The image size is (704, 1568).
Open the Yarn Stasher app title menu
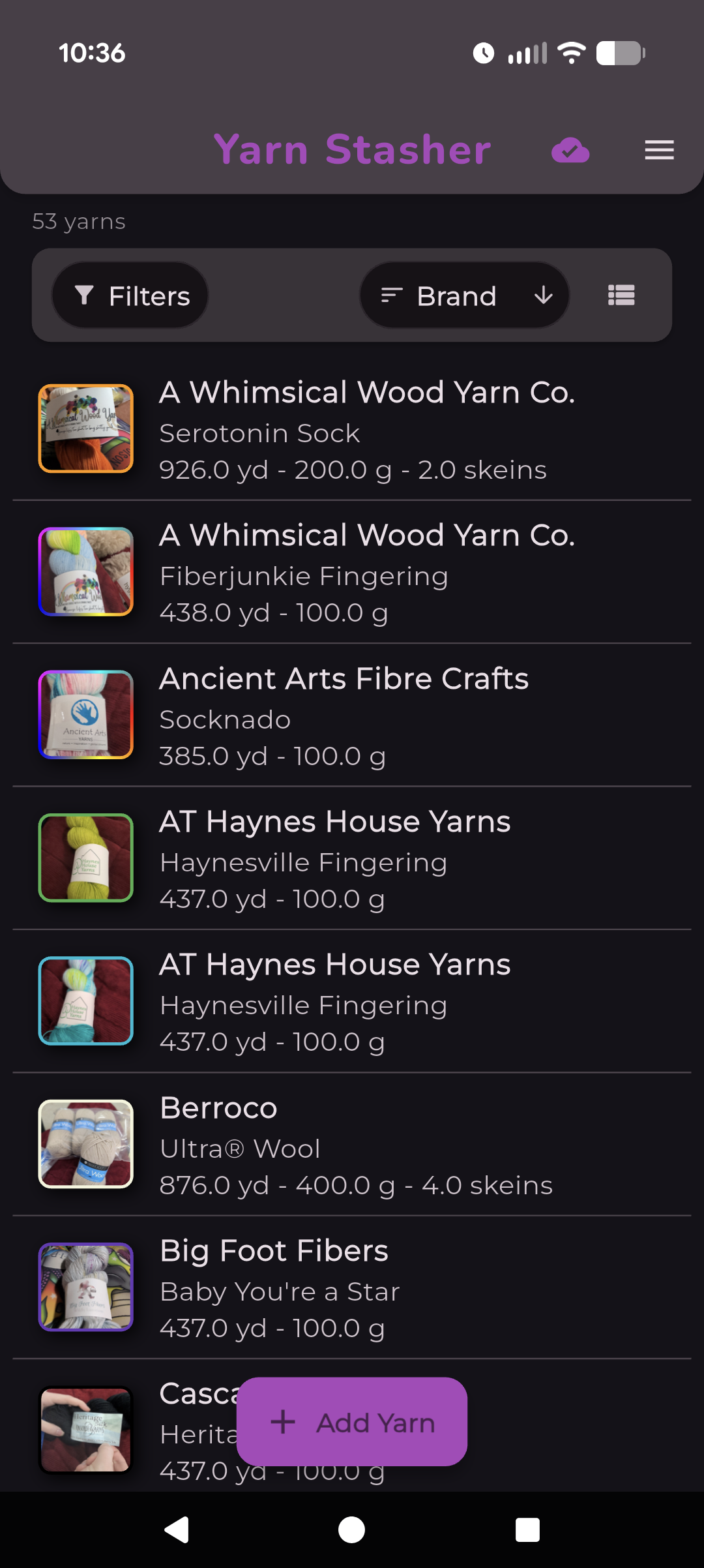352,150
